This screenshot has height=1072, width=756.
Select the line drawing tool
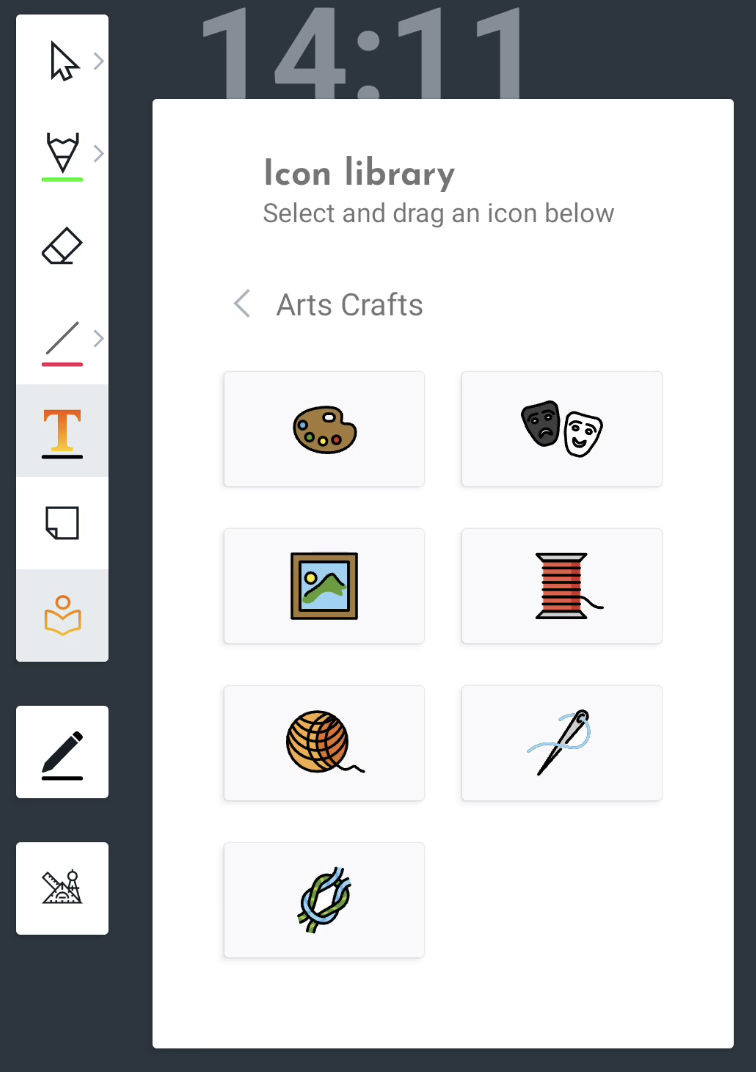click(62, 339)
